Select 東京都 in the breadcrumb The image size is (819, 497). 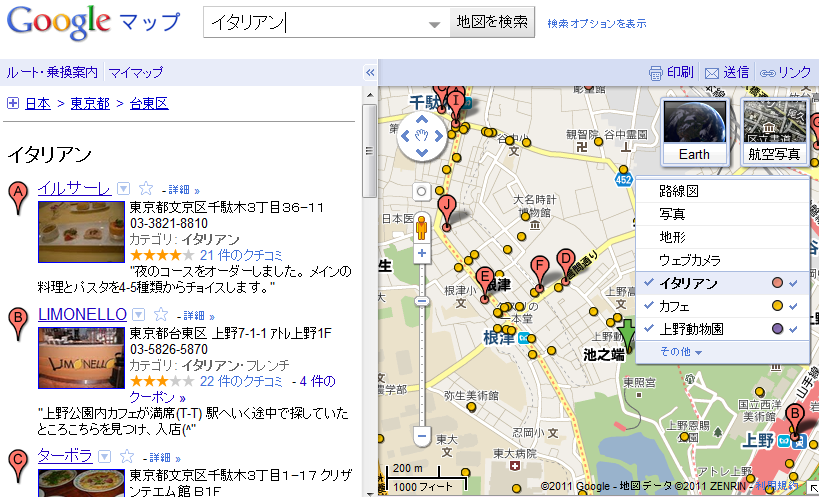89,103
